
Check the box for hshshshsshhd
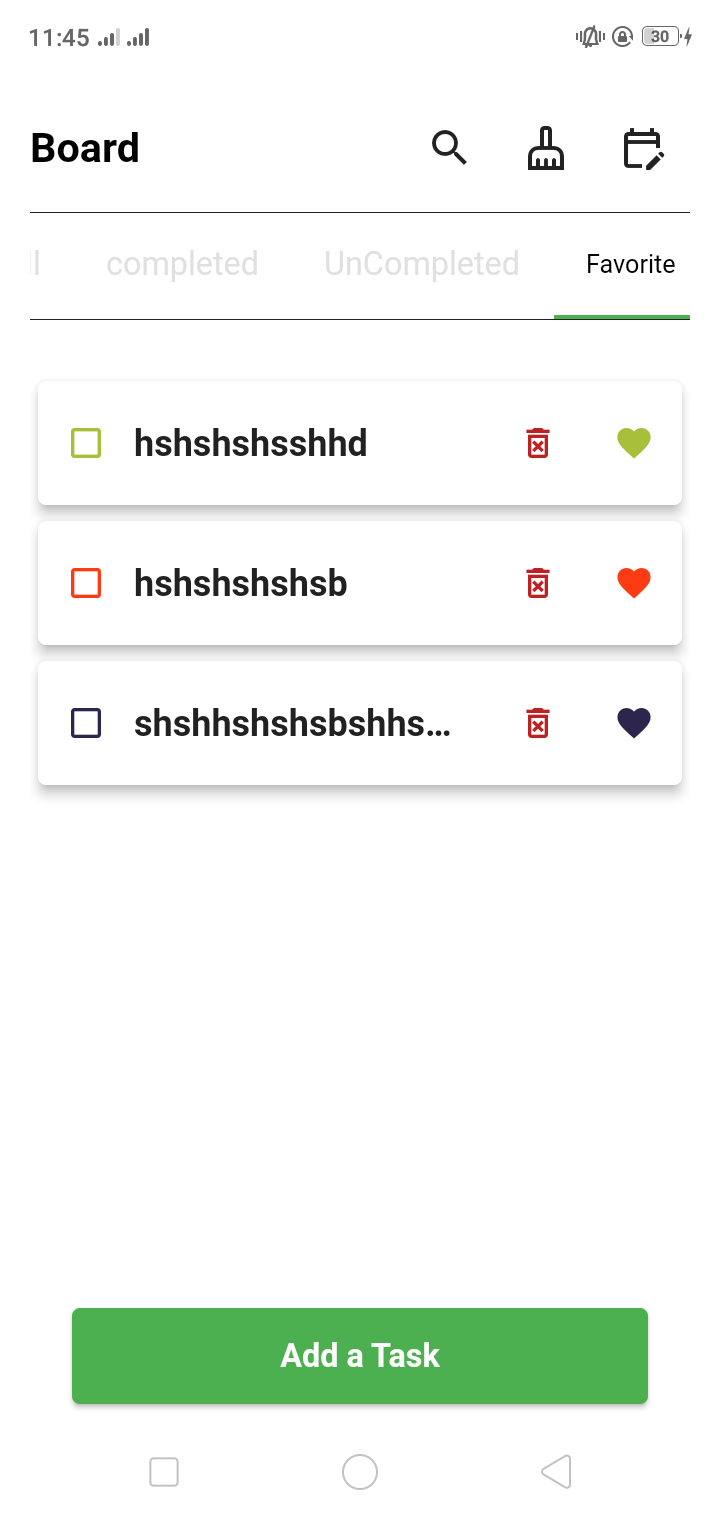pyautogui.click(x=86, y=443)
